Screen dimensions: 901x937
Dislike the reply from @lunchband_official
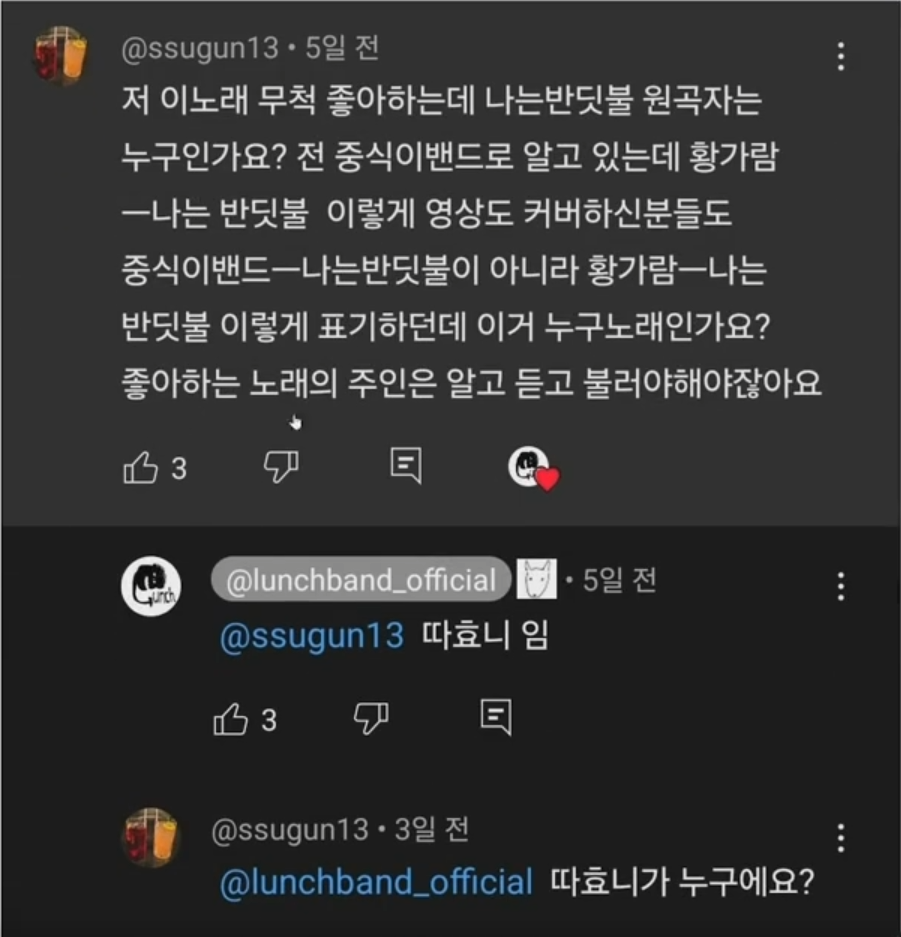[x=371, y=717]
